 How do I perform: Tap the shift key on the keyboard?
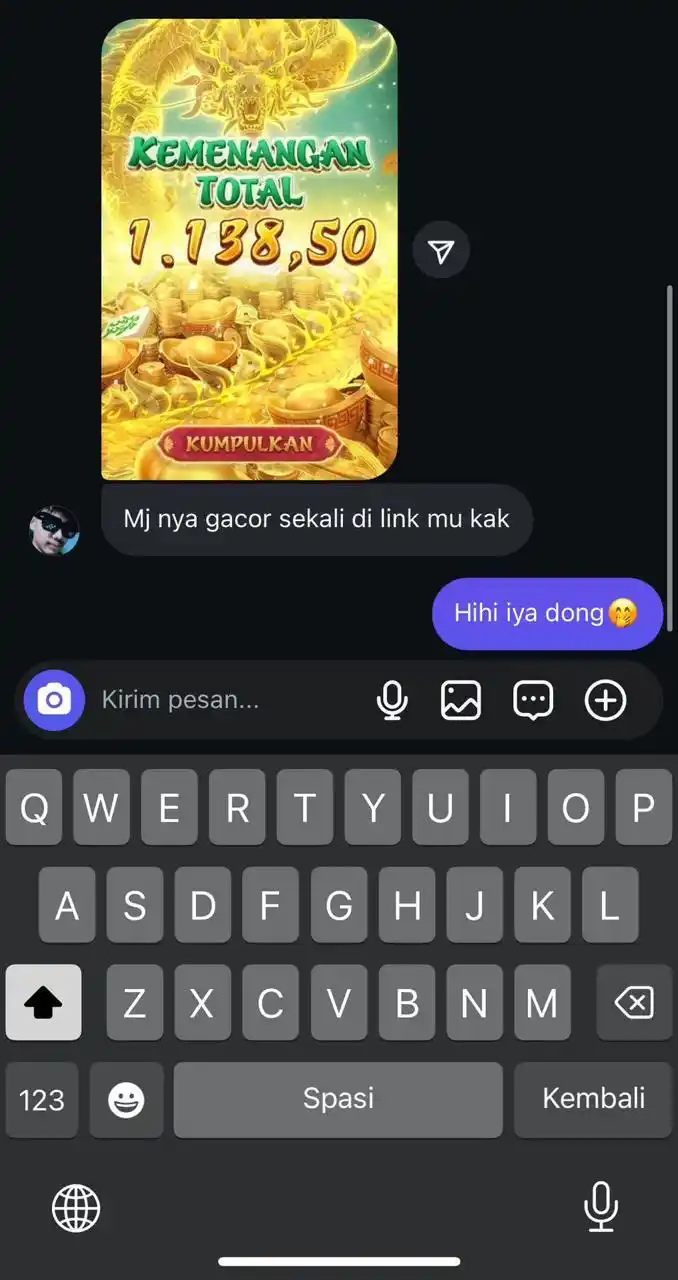coord(43,1002)
